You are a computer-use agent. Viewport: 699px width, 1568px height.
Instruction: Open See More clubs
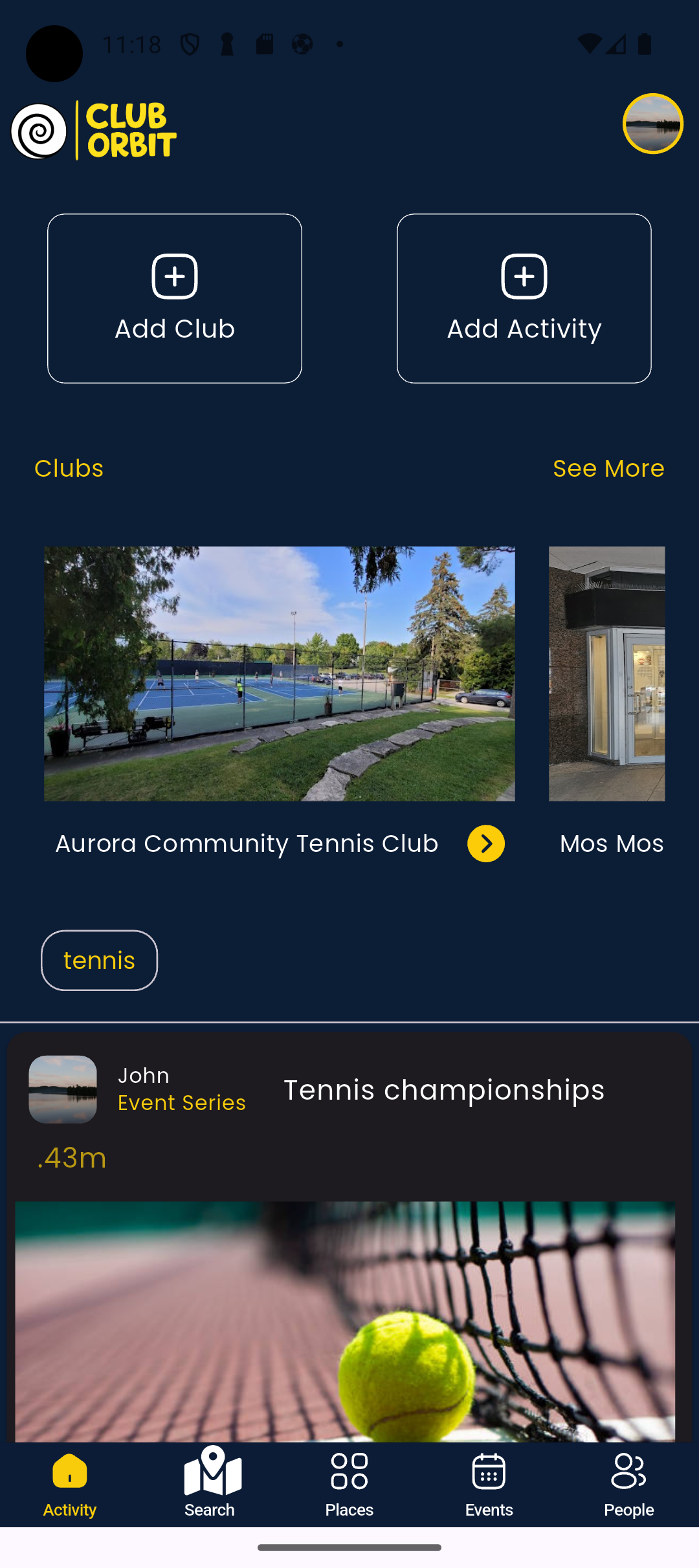(608, 468)
